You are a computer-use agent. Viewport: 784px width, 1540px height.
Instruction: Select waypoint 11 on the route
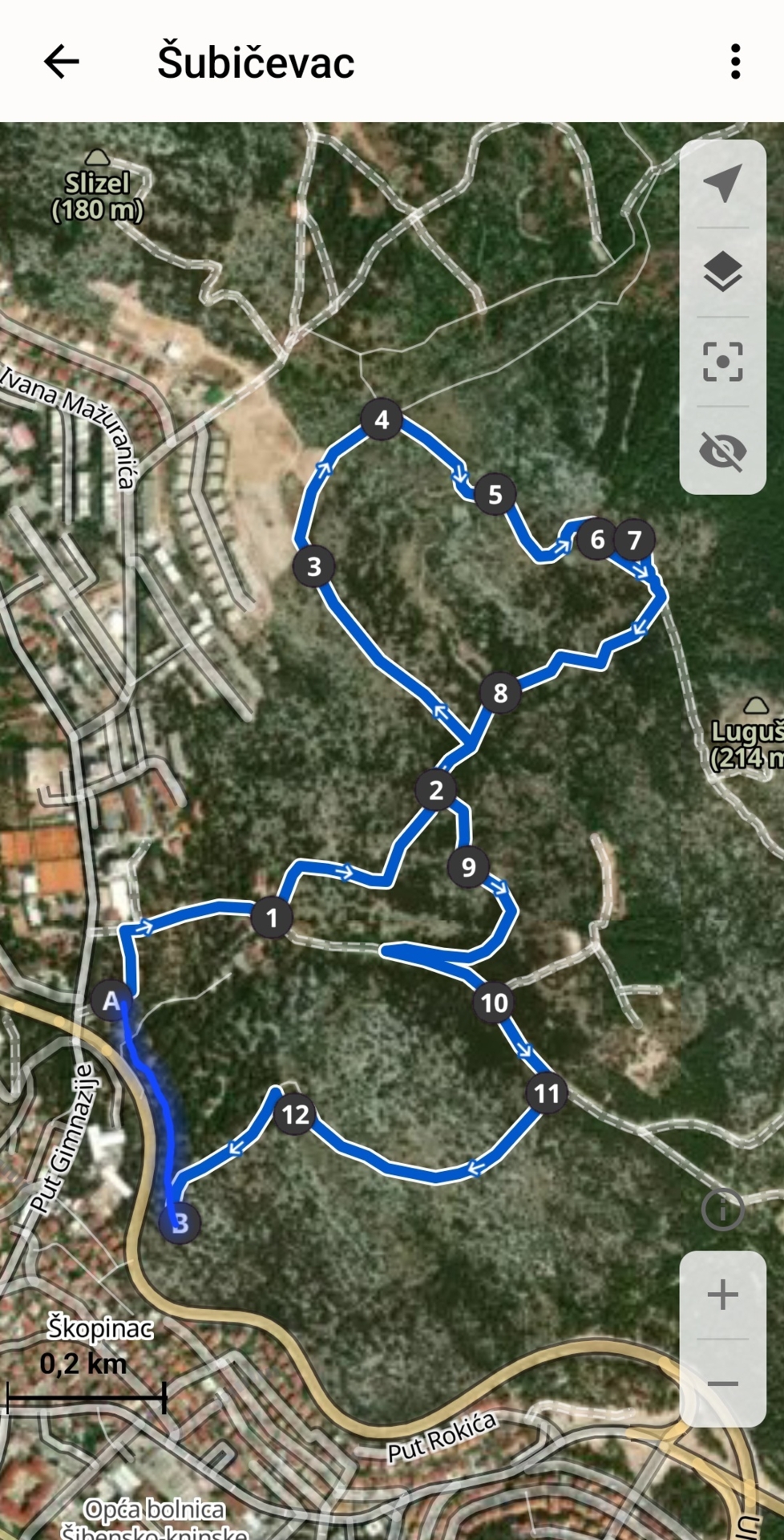coord(547,1093)
